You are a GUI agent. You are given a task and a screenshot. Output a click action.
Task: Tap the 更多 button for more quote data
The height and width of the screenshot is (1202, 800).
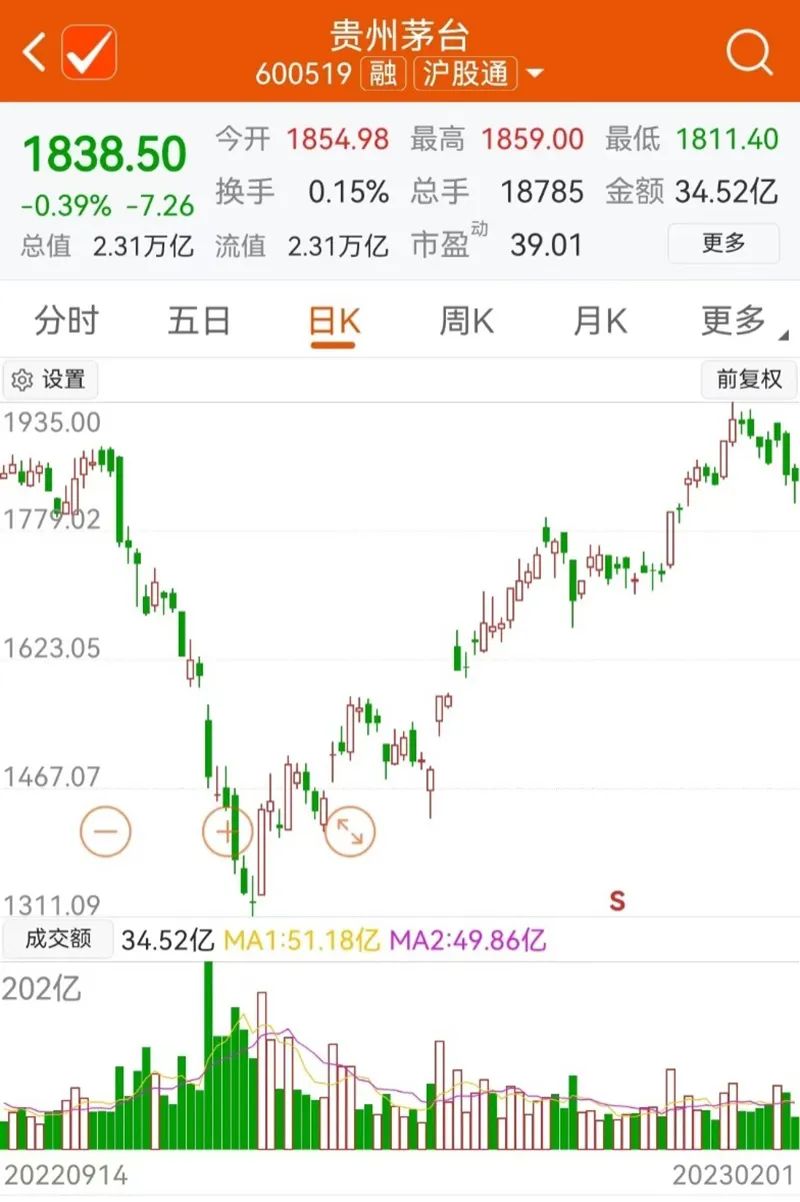pos(723,243)
